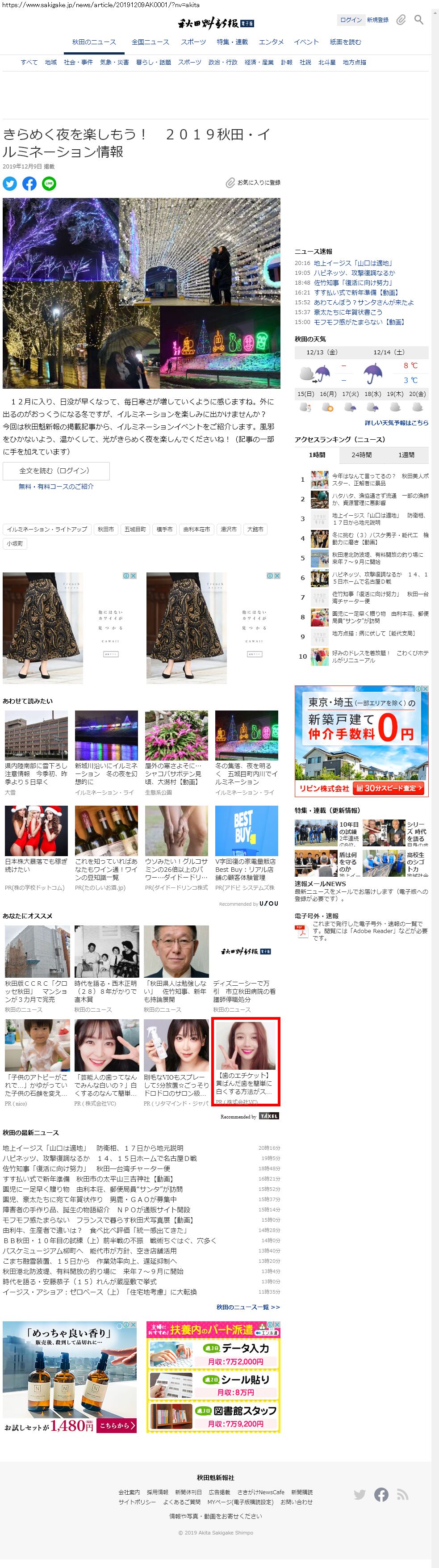The image size is (439, 1568).
Task: Select イルミネーション・ライトアップ tag chip
Action: (x=47, y=530)
